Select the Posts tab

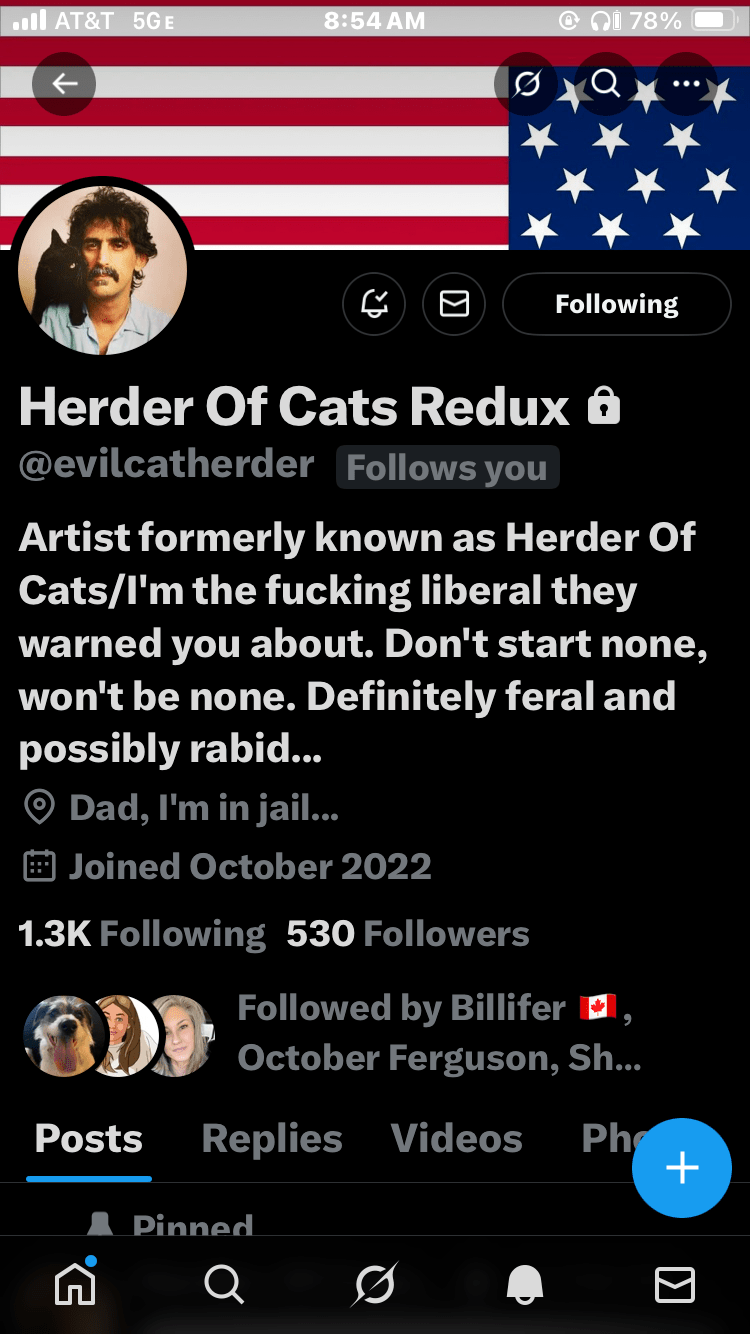[89, 1138]
